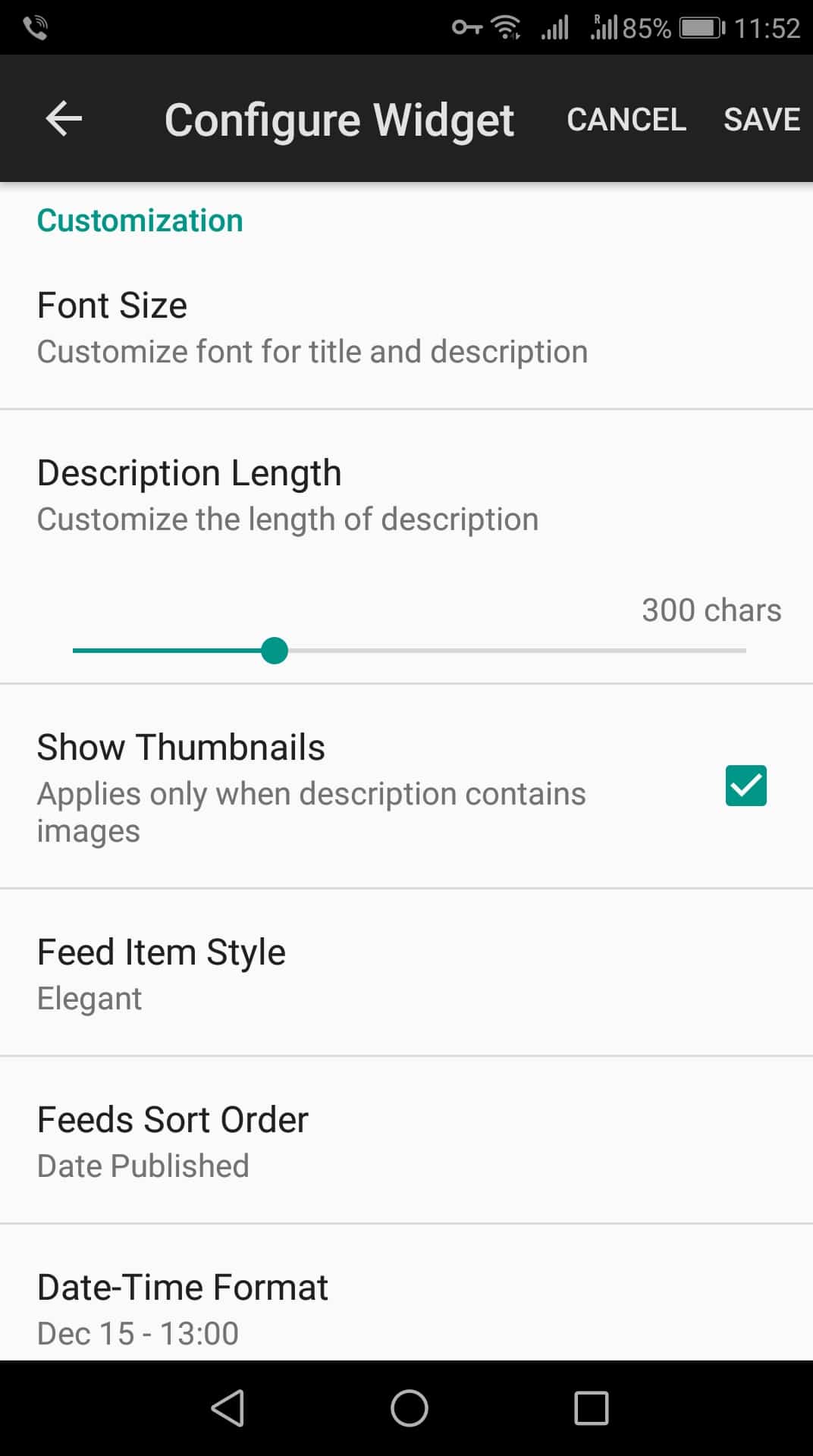Change the Feeds Sort Order
Image resolution: width=813 pixels, height=1456 pixels.
point(406,1141)
